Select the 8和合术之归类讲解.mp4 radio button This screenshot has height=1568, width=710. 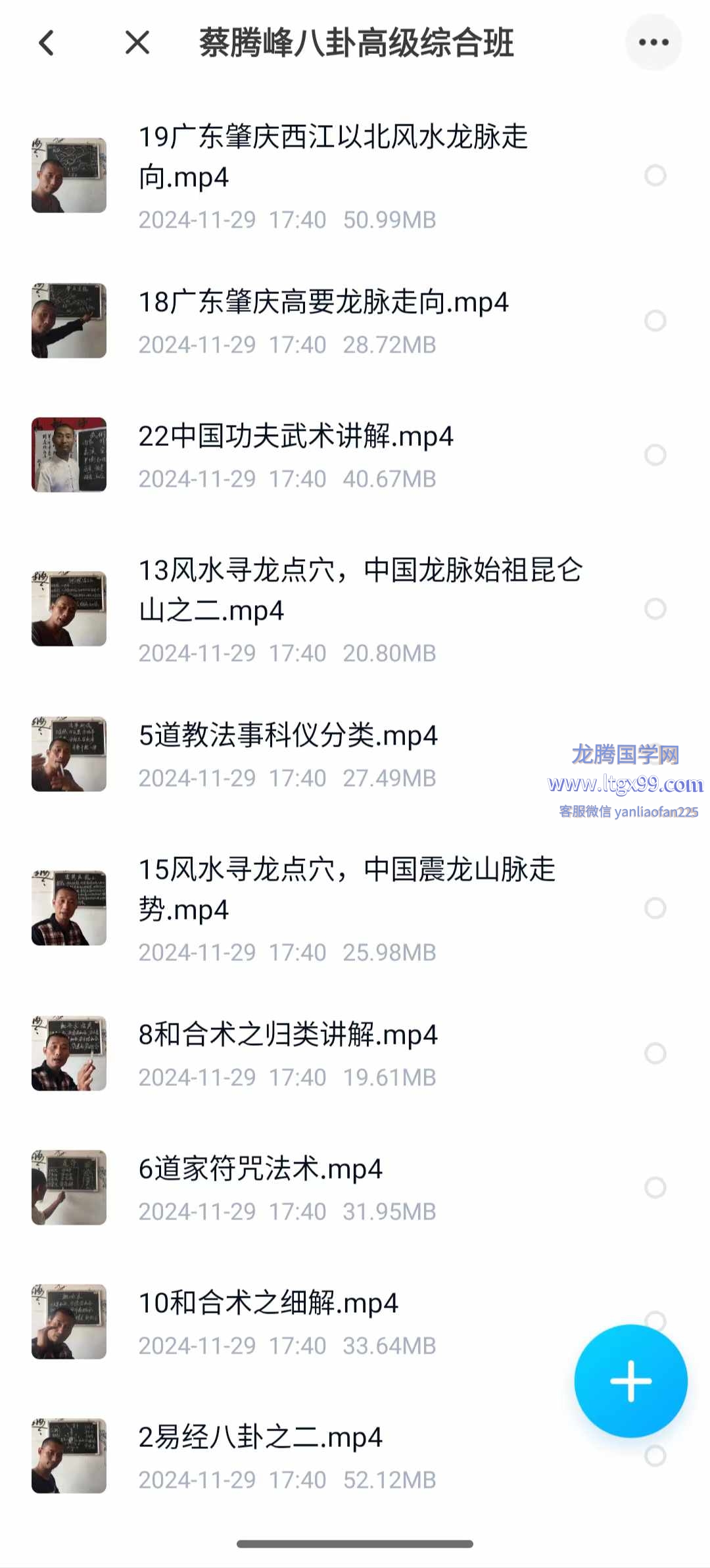click(x=655, y=1054)
